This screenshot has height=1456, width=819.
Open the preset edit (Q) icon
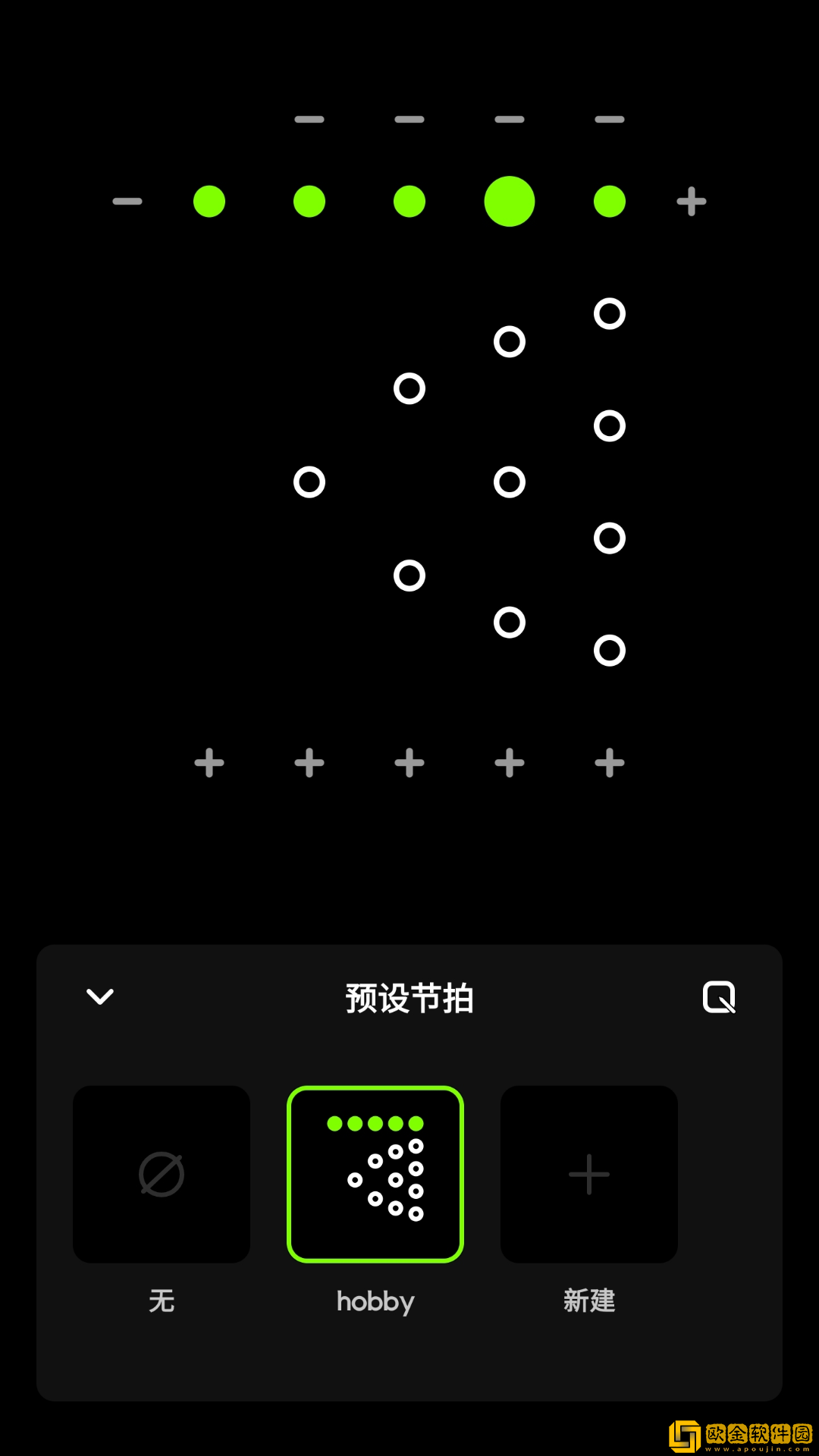click(719, 997)
